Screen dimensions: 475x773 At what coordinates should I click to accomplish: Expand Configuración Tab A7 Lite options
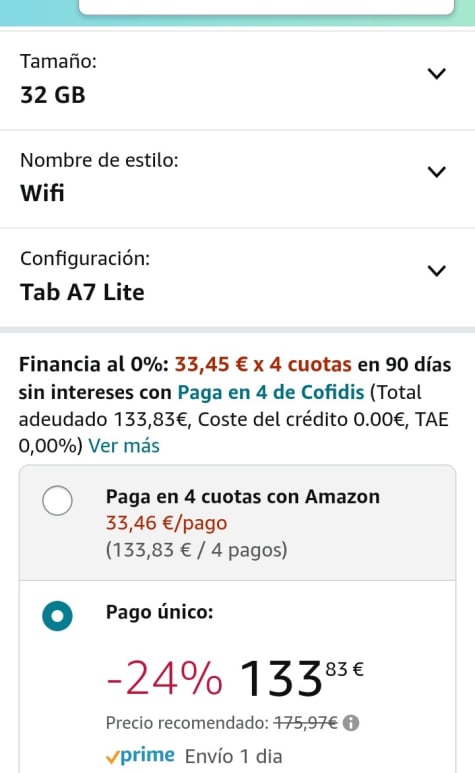click(x=238, y=278)
